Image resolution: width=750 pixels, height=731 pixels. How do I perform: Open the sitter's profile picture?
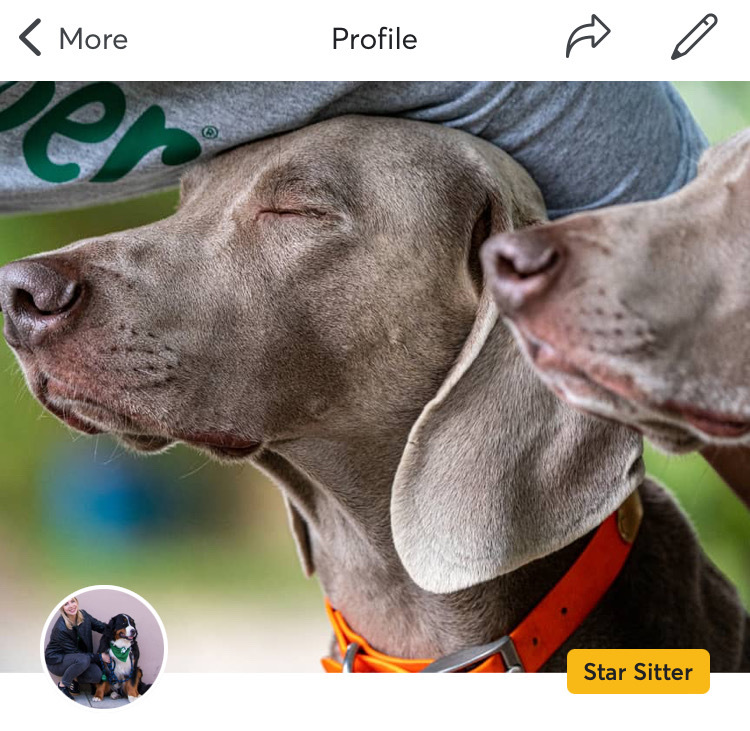pyautogui.click(x=104, y=647)
